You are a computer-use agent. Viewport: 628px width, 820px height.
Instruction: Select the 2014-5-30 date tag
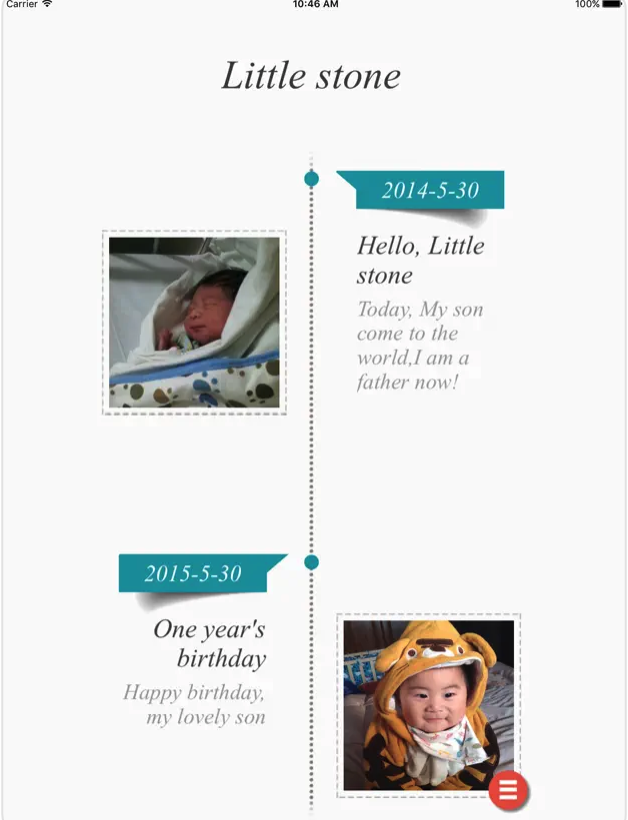pos(429,190)
